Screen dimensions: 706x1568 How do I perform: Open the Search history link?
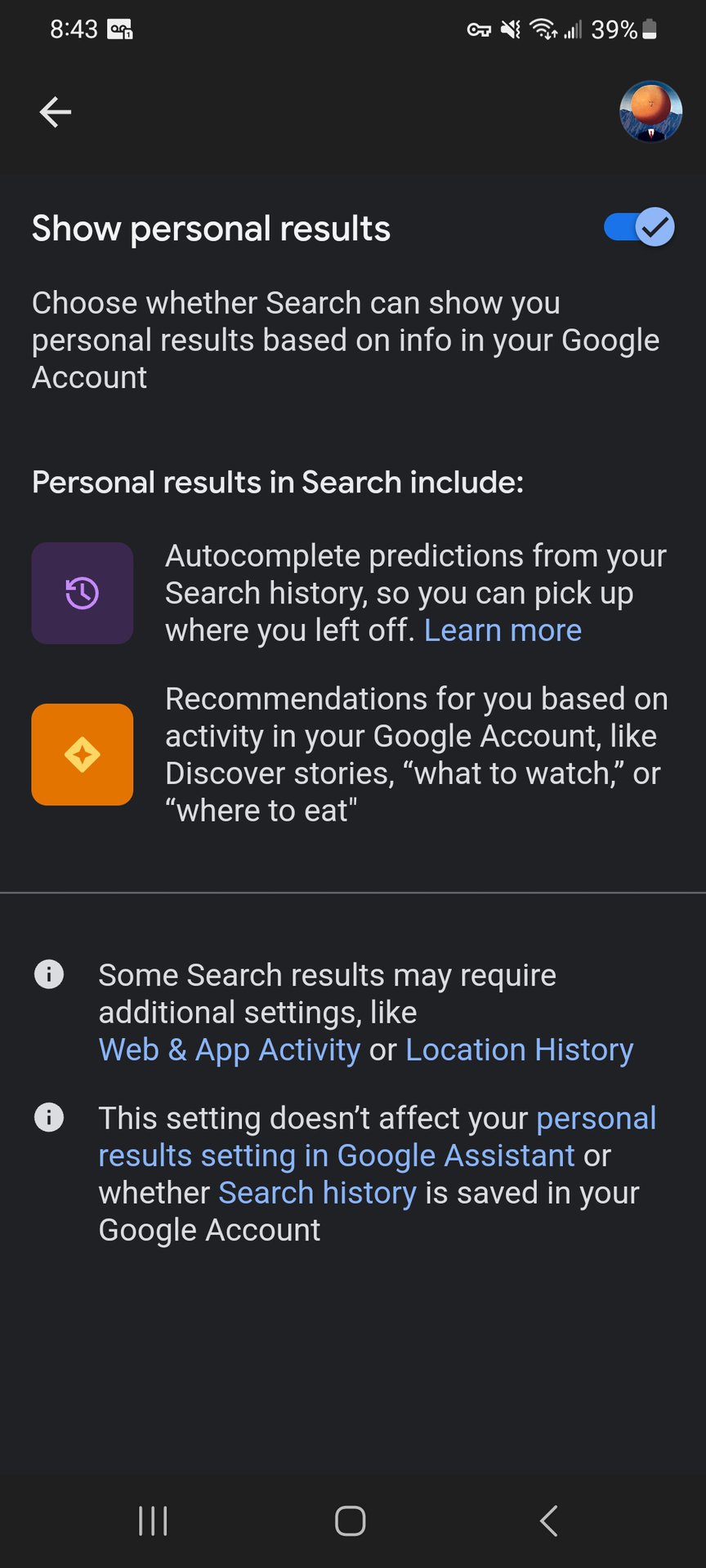point(317,1193)
